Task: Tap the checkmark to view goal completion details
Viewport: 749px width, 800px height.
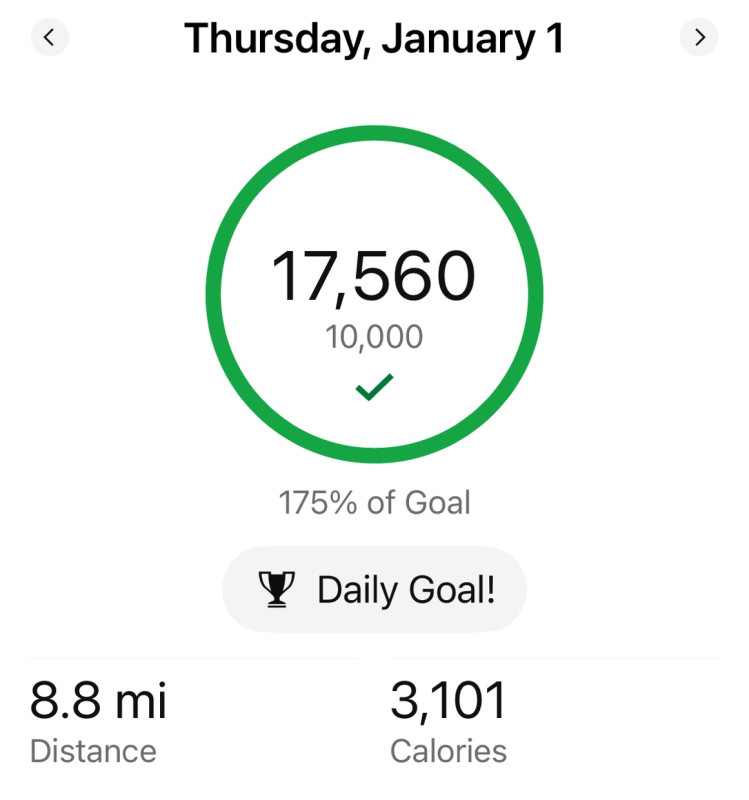Action: click(x=374, y=384)
